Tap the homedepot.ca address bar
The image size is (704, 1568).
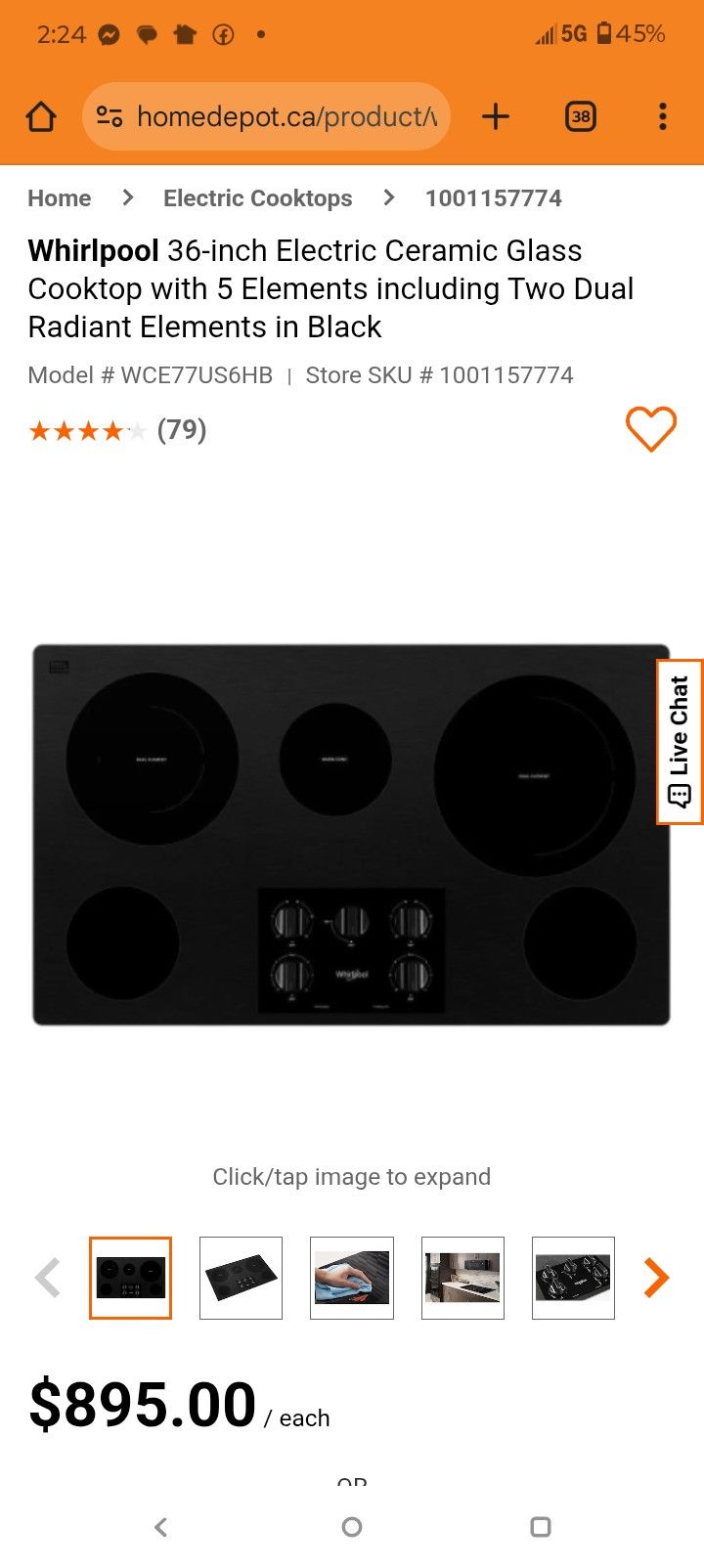pyautogui.click(x=269, y=117)
